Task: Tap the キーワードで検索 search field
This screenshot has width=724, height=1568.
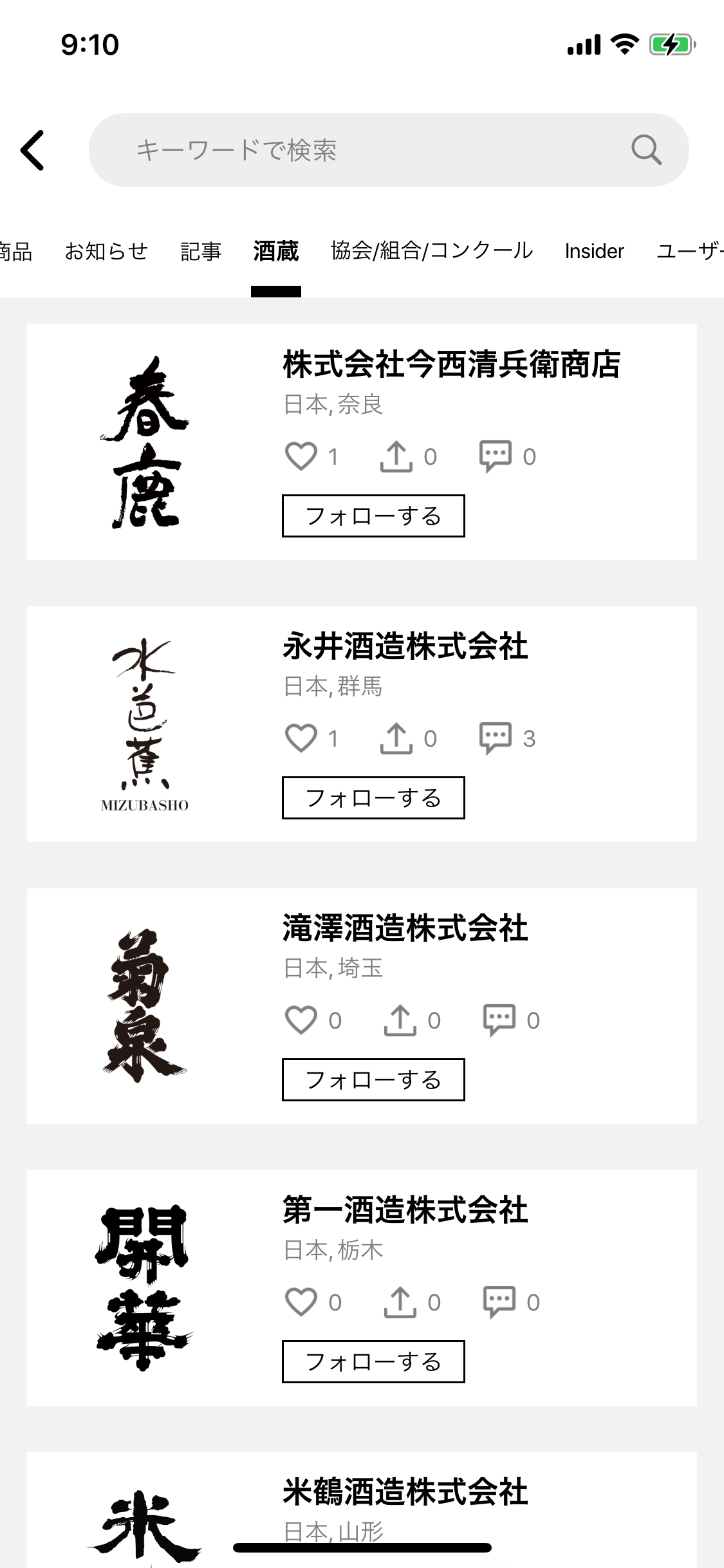Action: (x=360, y=150)
